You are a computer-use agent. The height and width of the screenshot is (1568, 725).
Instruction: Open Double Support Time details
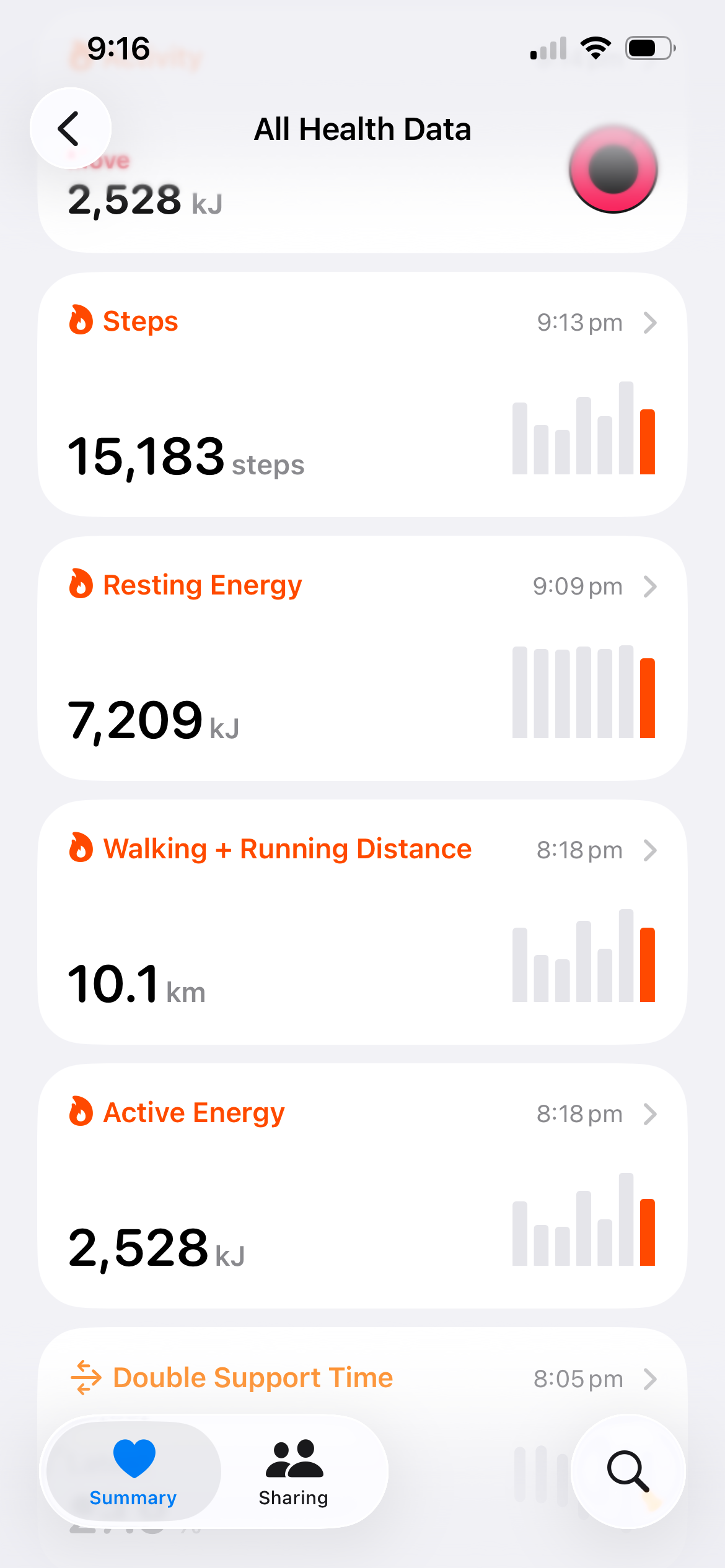pos(362,1379)
